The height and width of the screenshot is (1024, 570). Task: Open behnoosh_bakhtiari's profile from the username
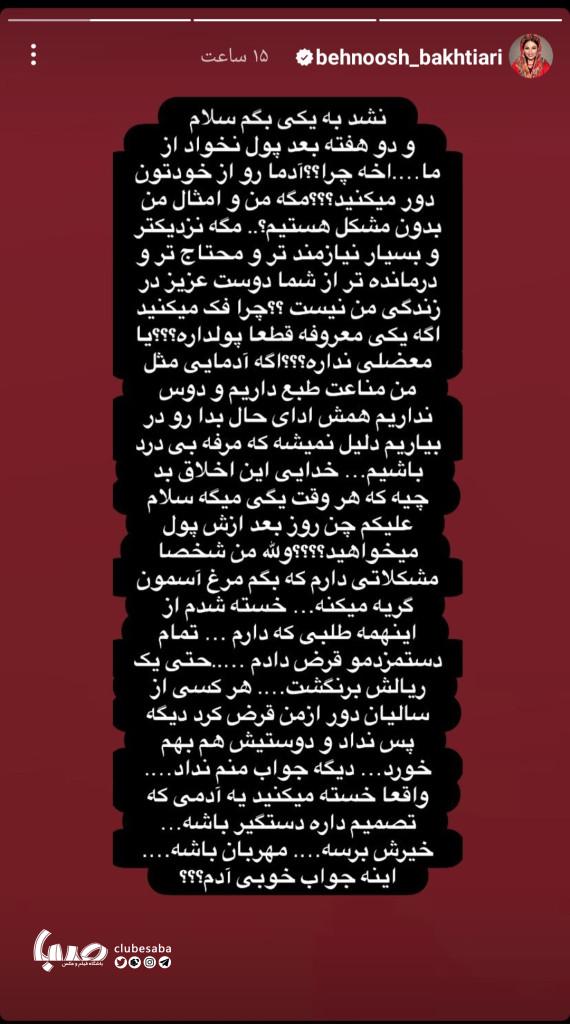(x=409, y=58)
